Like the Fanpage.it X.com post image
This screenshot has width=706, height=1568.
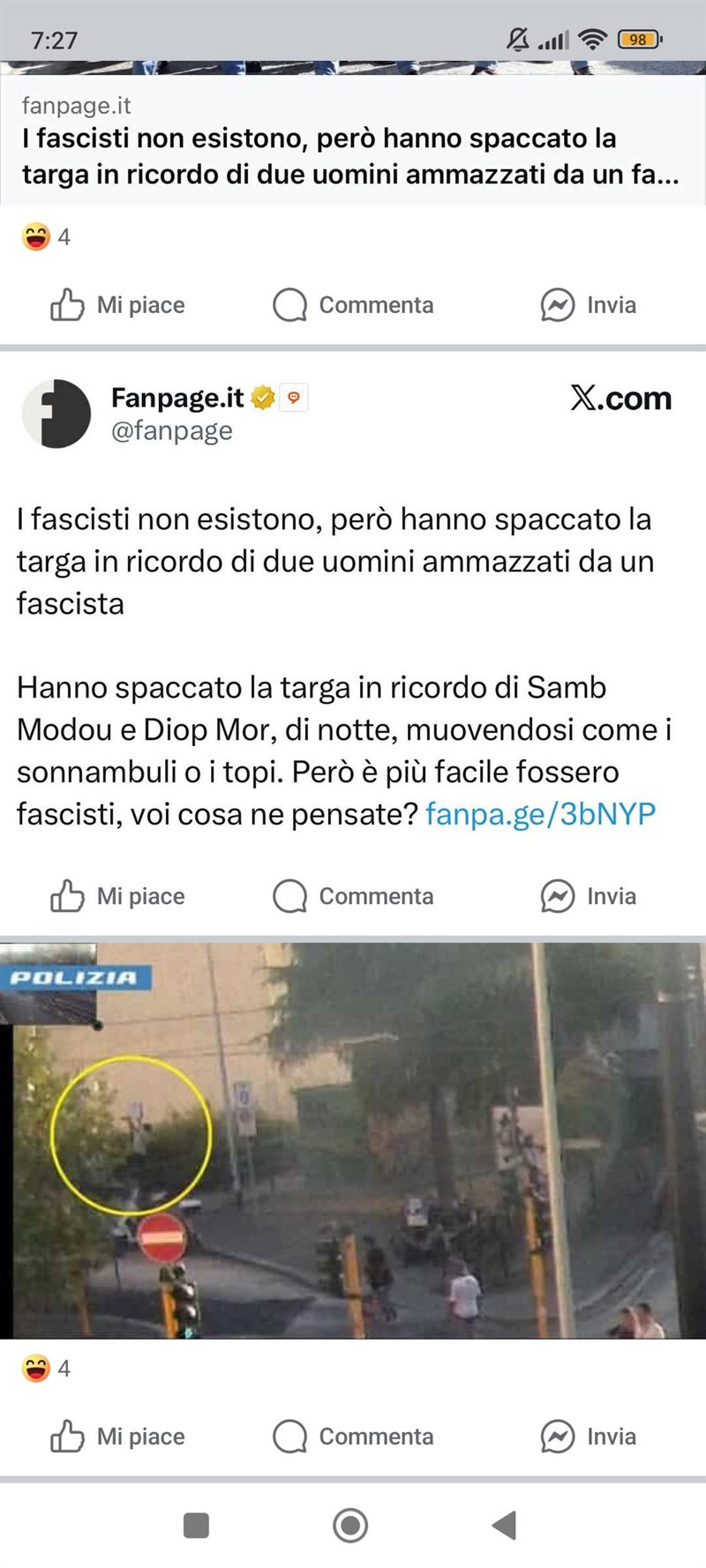click(117, 897)
